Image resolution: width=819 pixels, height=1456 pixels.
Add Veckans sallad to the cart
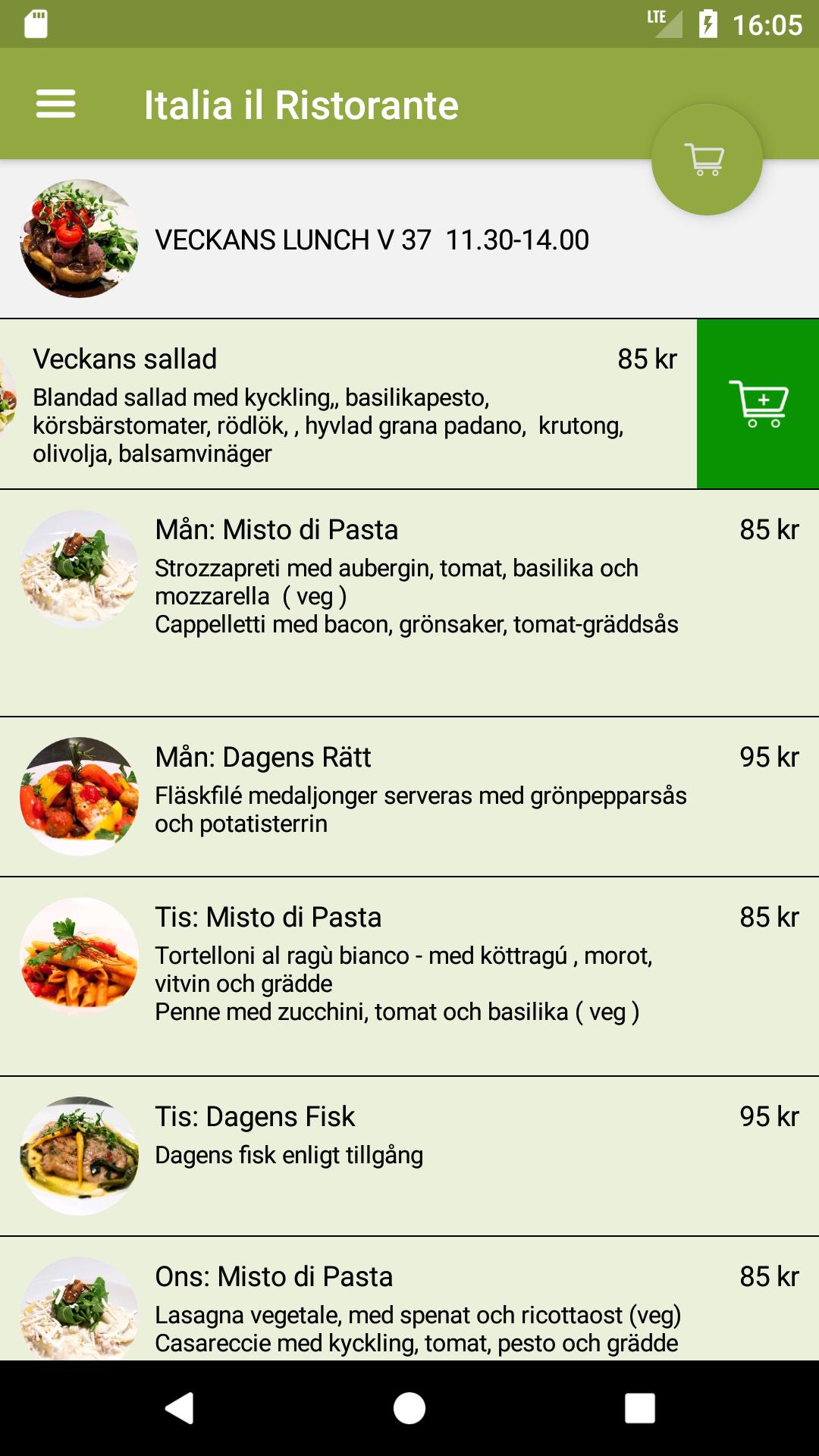(758, 403)
